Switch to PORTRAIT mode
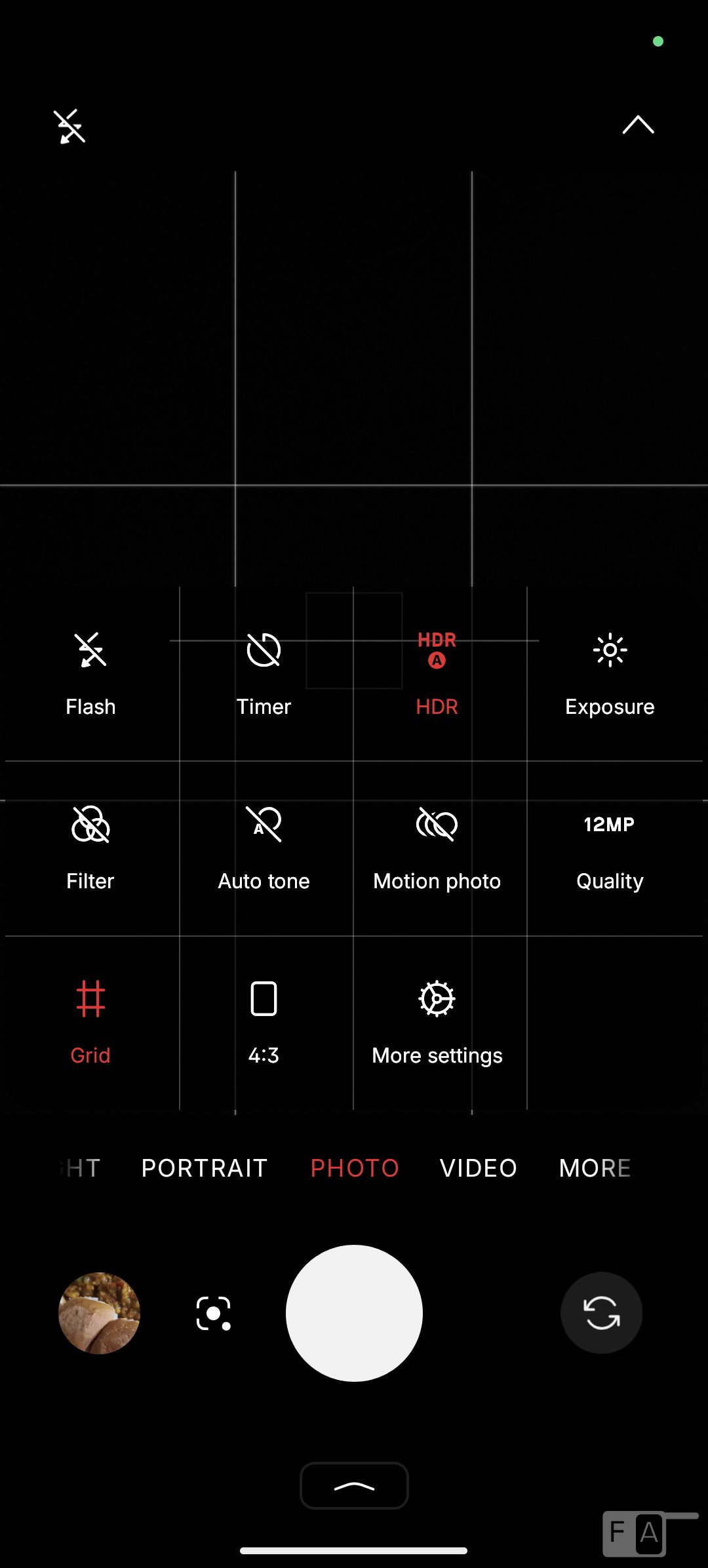The height and width of the screenshot is (1568, 708). click(x=204, y=1168)
